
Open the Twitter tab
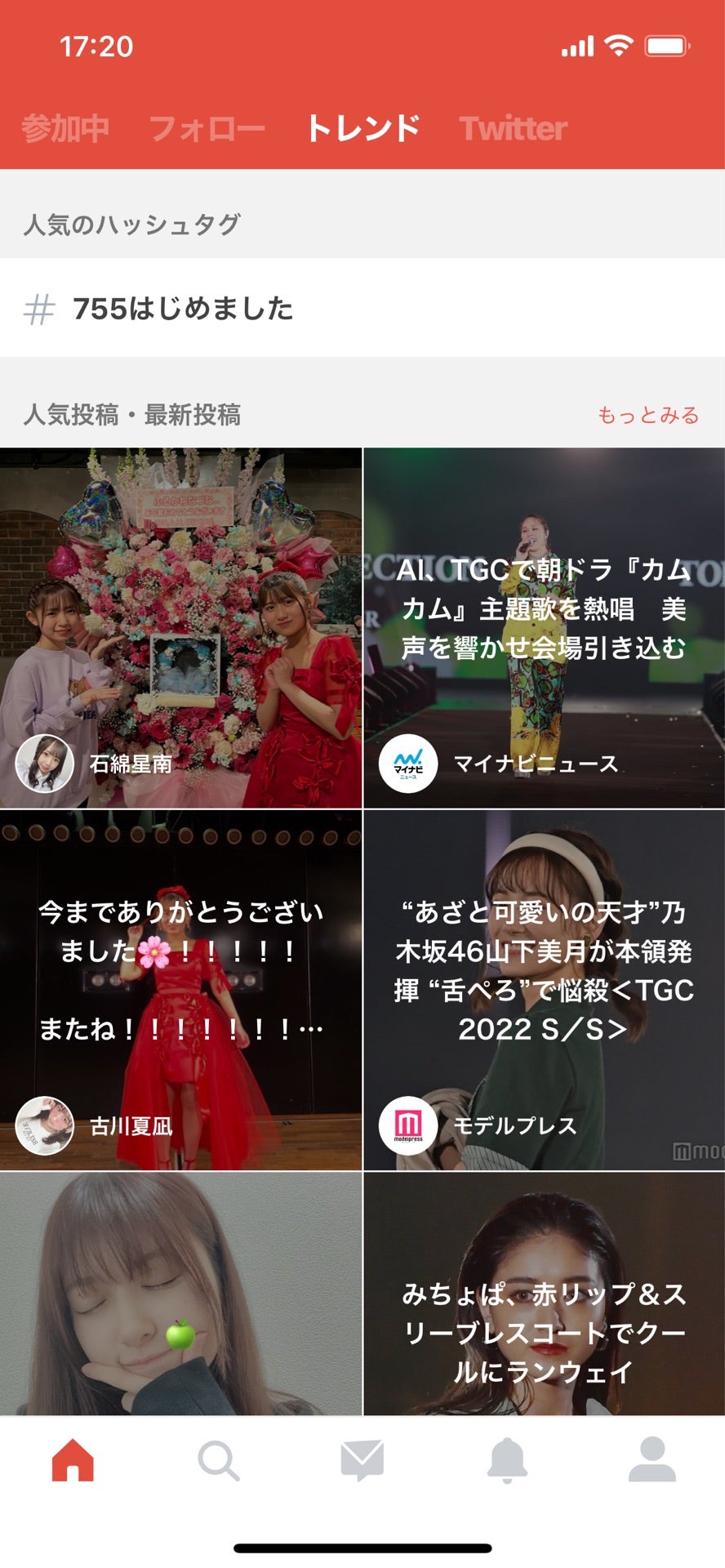[513, 128]
